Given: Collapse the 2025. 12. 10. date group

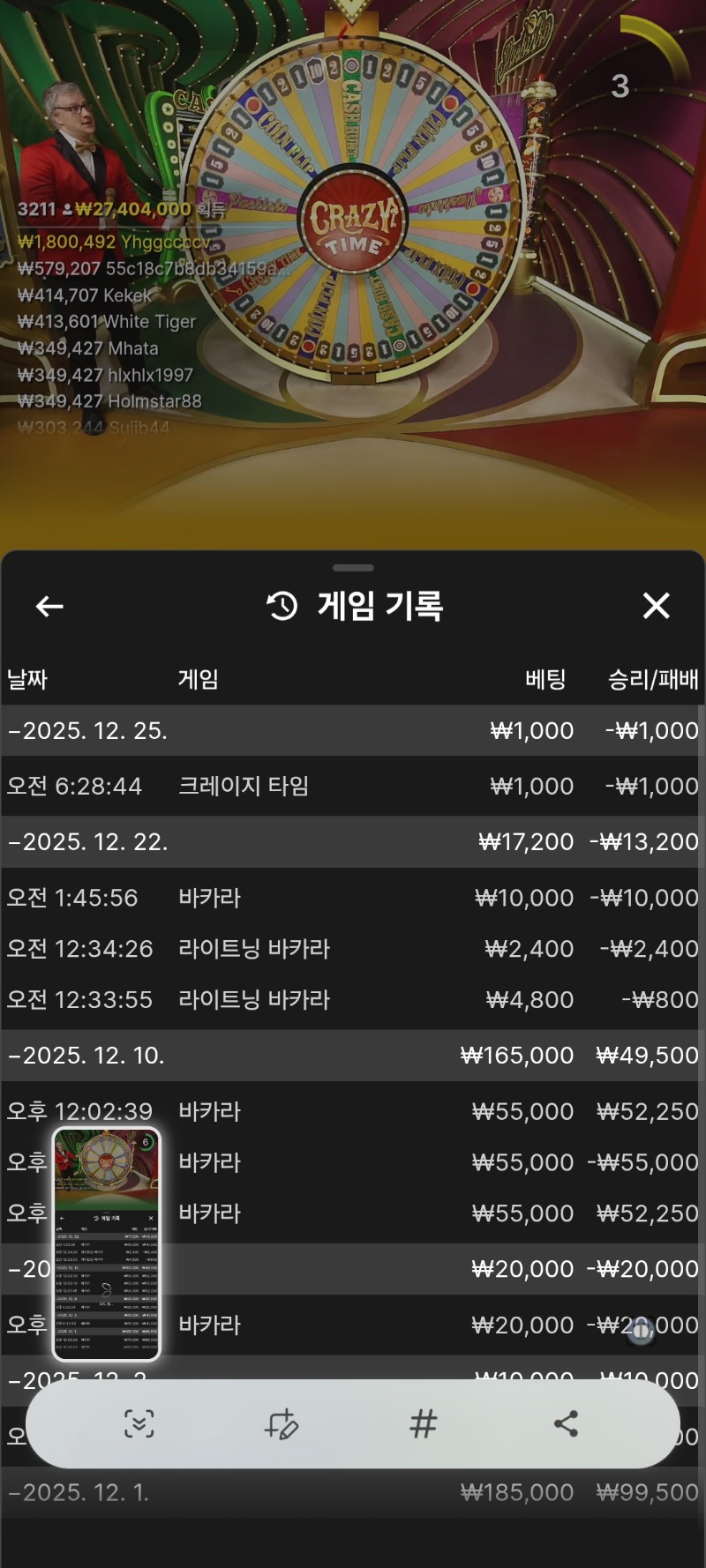Looking at the screenshot, I should point(86,1056).
